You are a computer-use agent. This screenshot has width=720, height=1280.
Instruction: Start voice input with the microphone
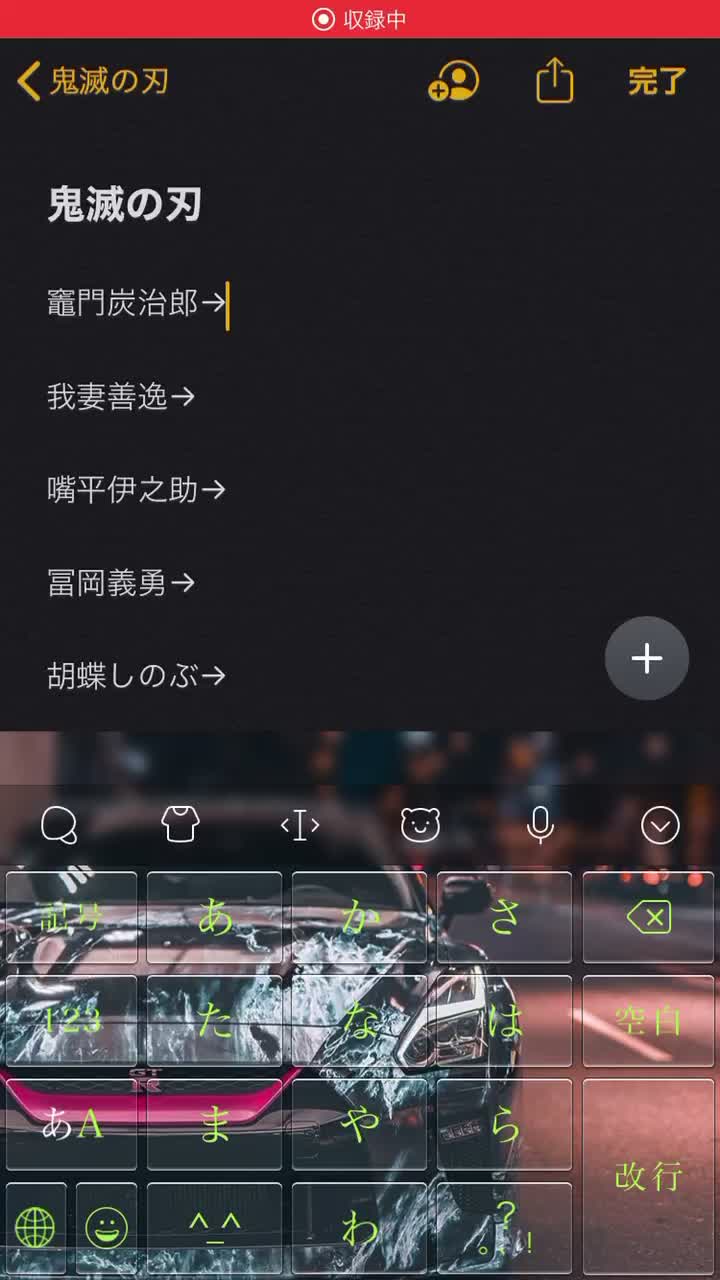tap(540, 825)
